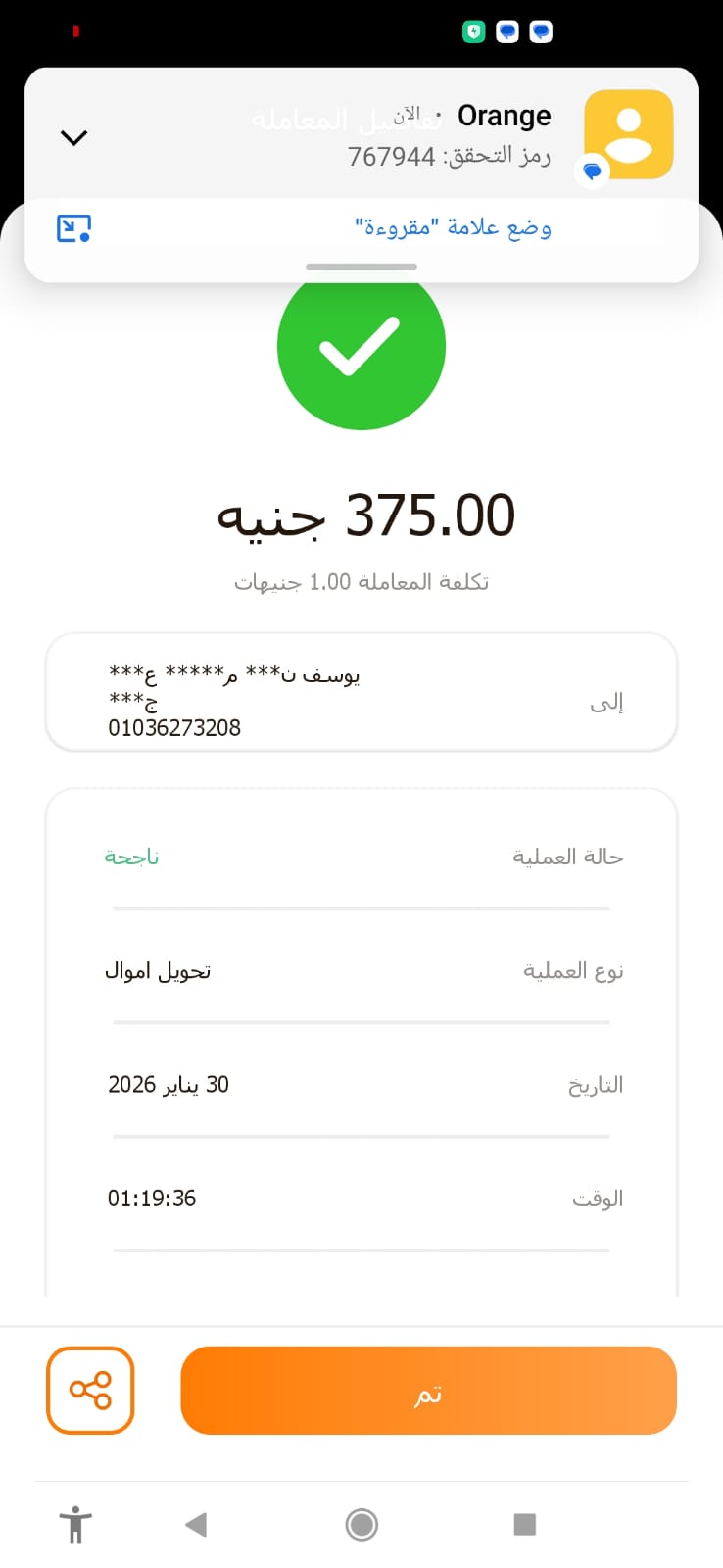The width and height of the screenshot is (723, 1568).
Task: Open notification in floating window icon
Action: (74, 228)
